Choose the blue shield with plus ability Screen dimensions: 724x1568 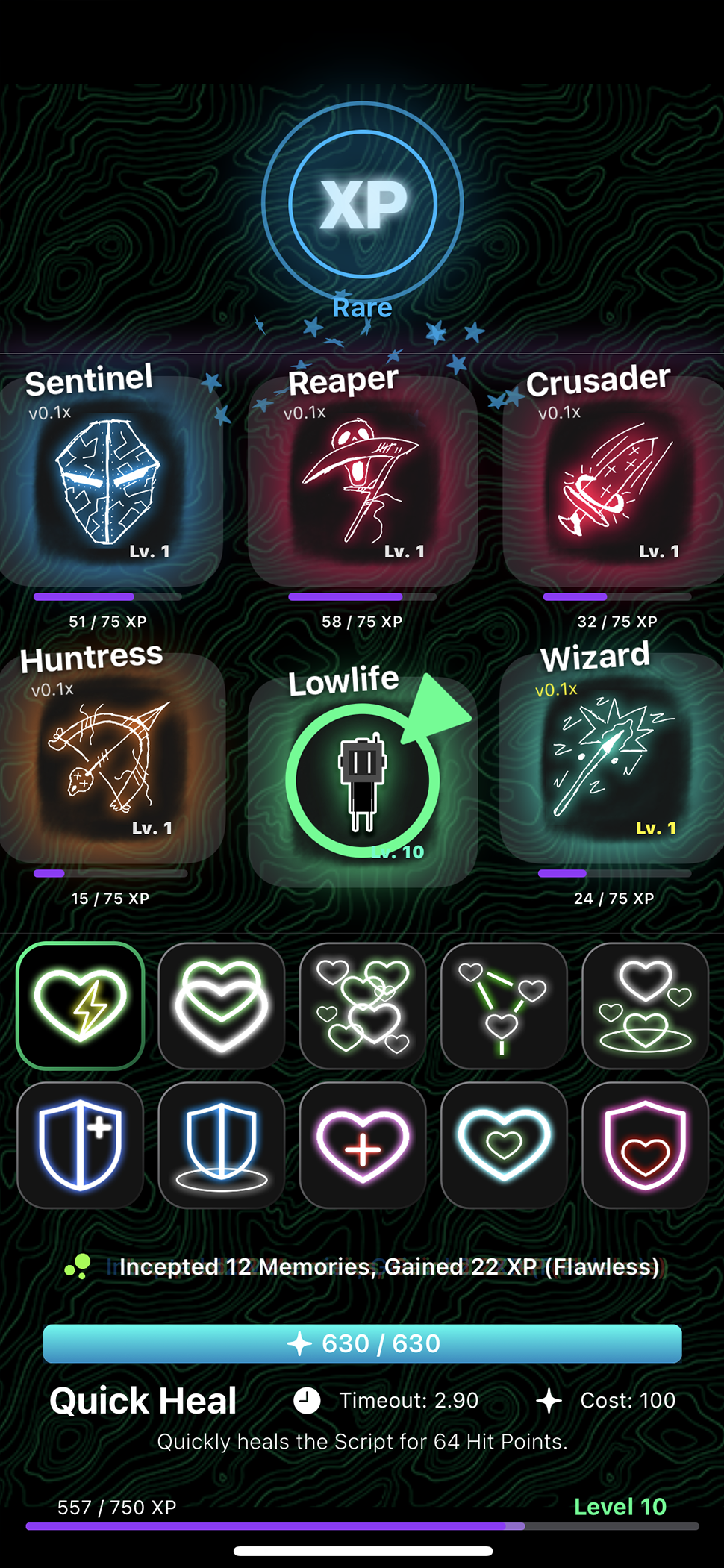(81, 1145)
